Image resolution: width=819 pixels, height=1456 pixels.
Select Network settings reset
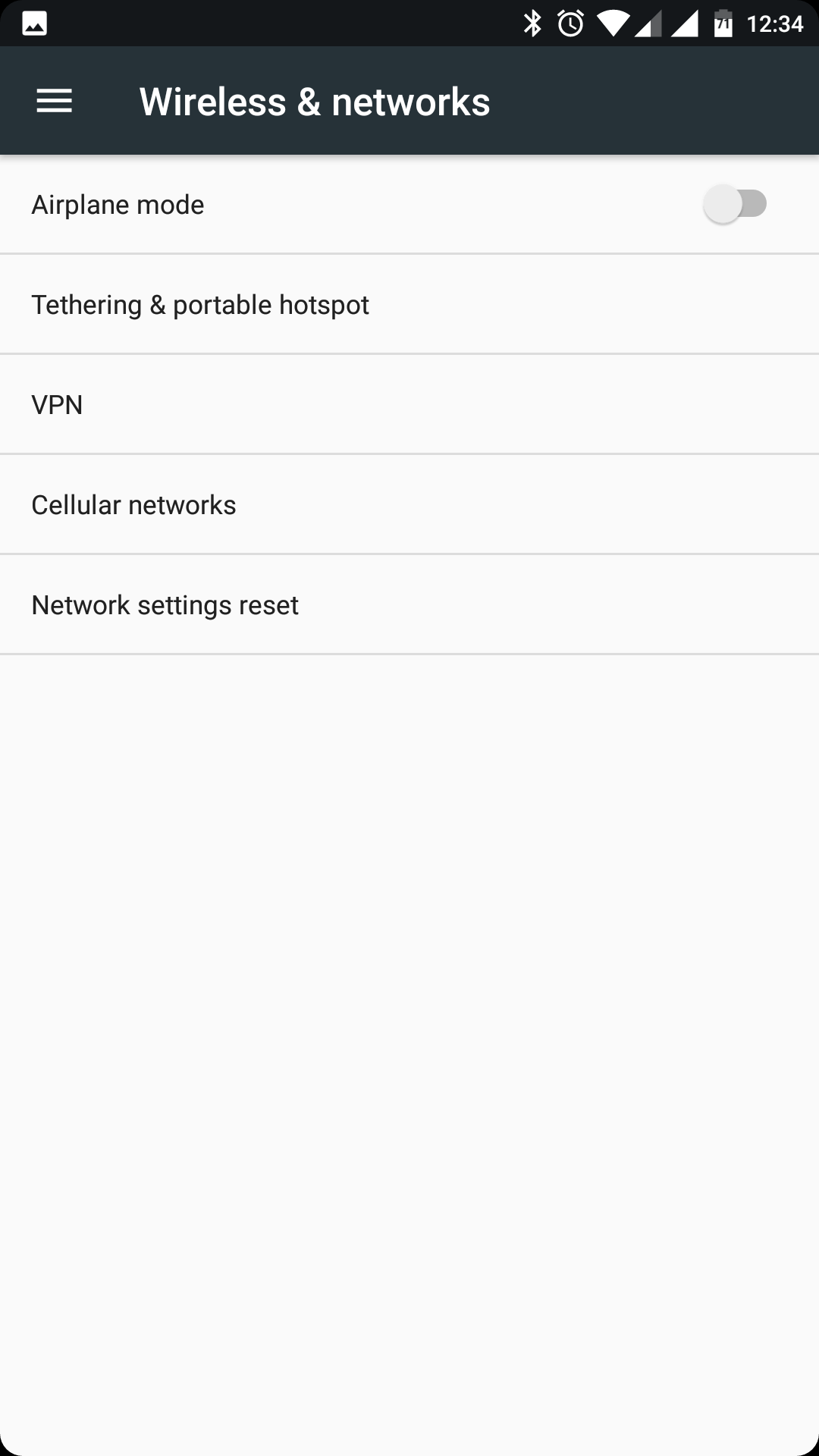point(409,604)
